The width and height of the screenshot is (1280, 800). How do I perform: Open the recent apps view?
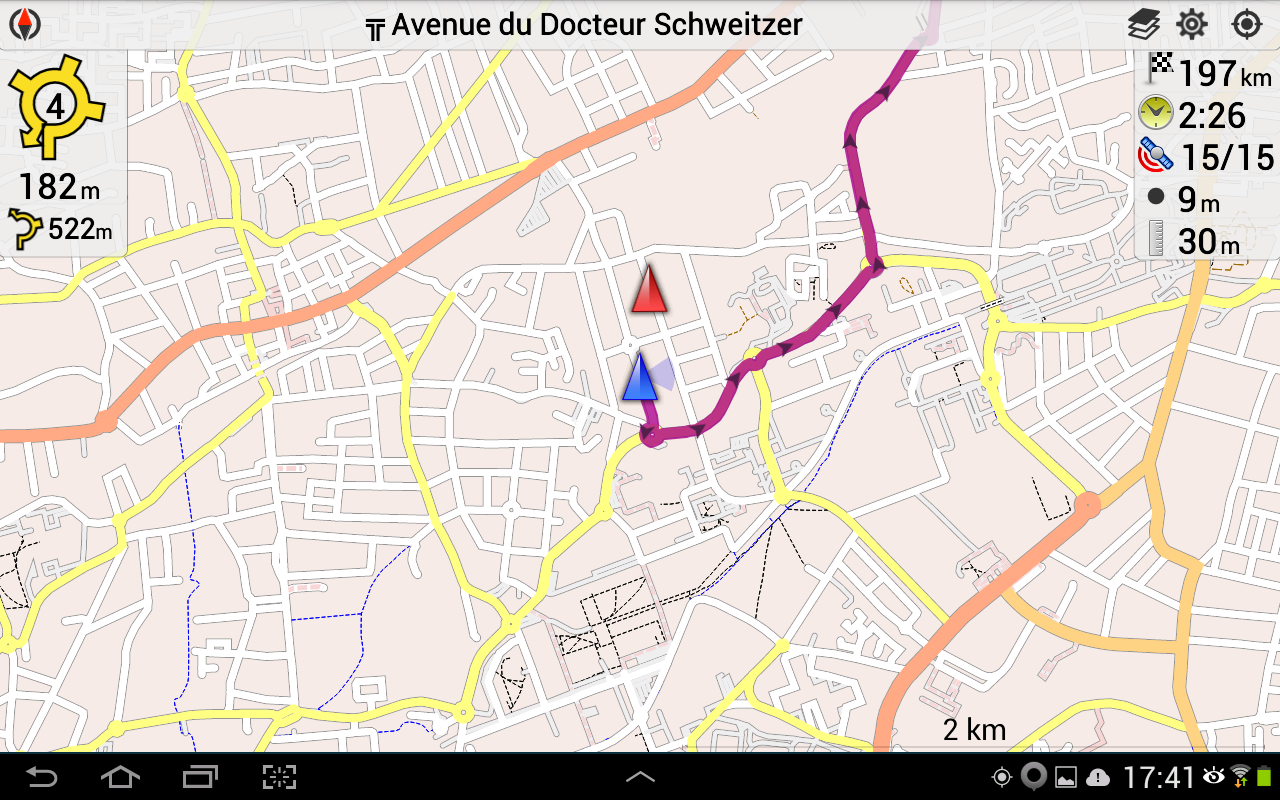[x=200, y=776]
